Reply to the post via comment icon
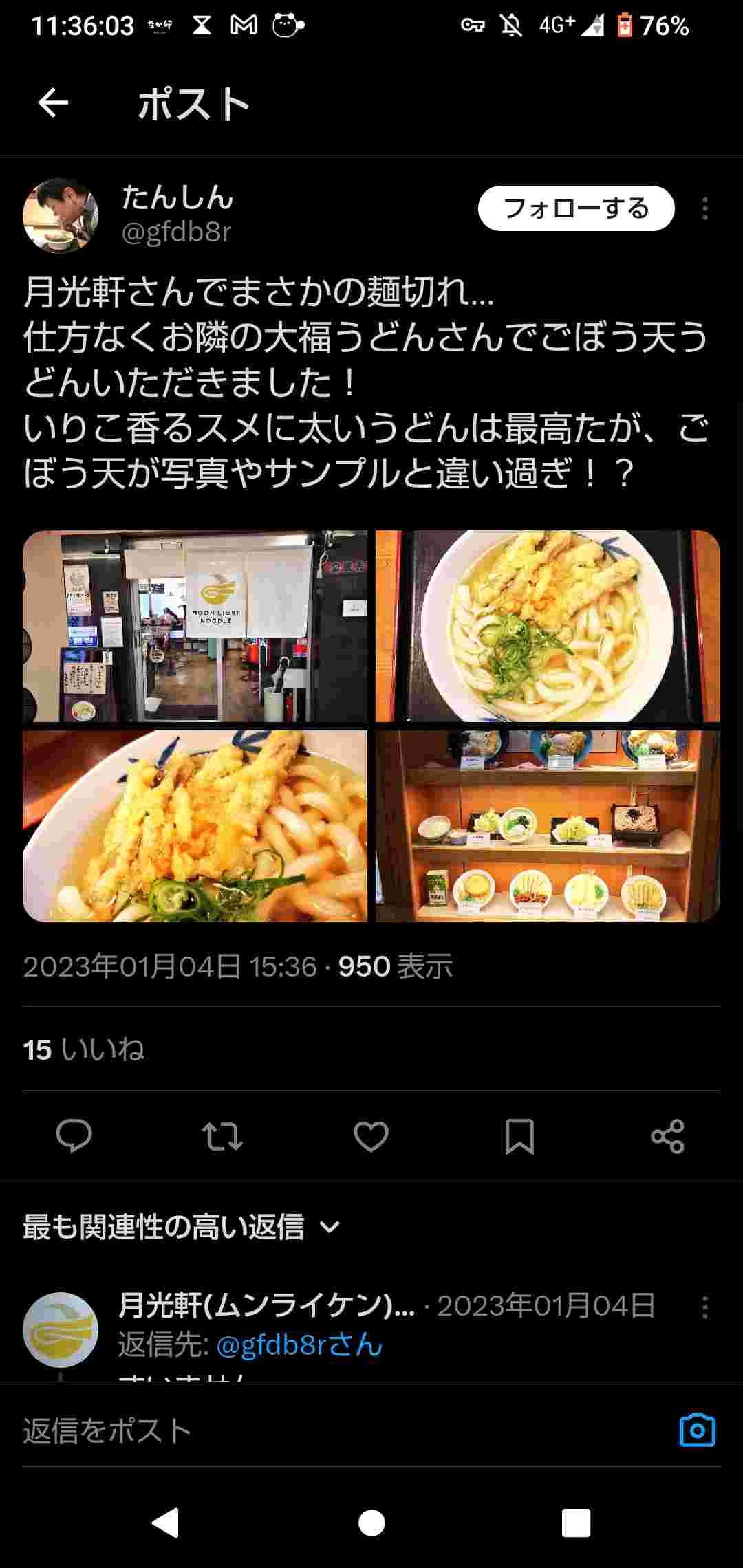This screenshot has width=743, height=1568. pyautogui.click(x=74, y=1136)
